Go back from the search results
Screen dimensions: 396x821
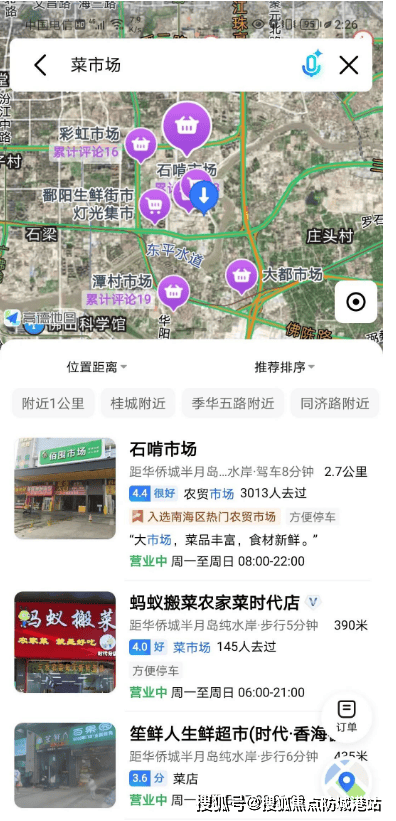click(x=40, y=65)
